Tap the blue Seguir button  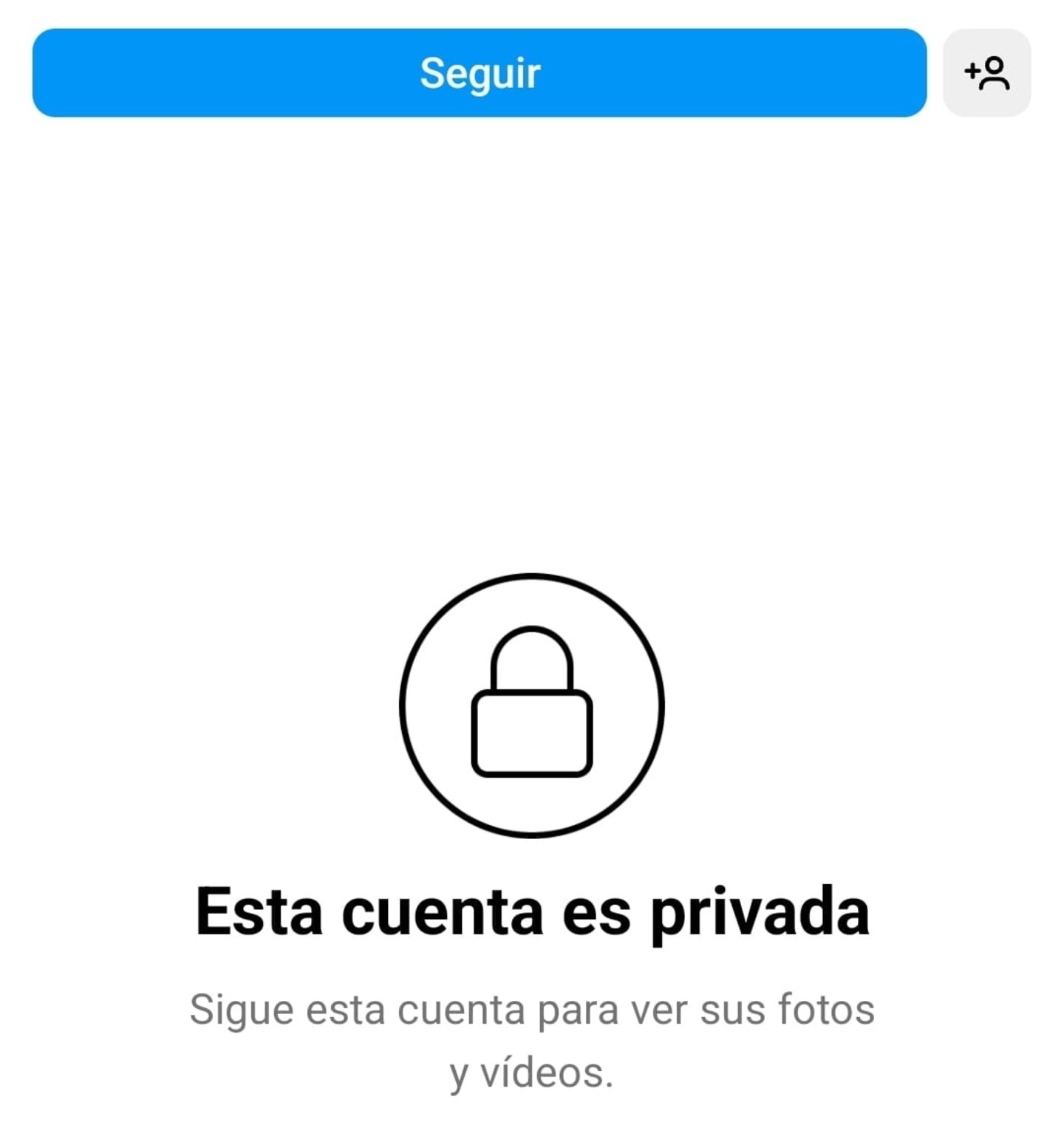pos(480,73)
